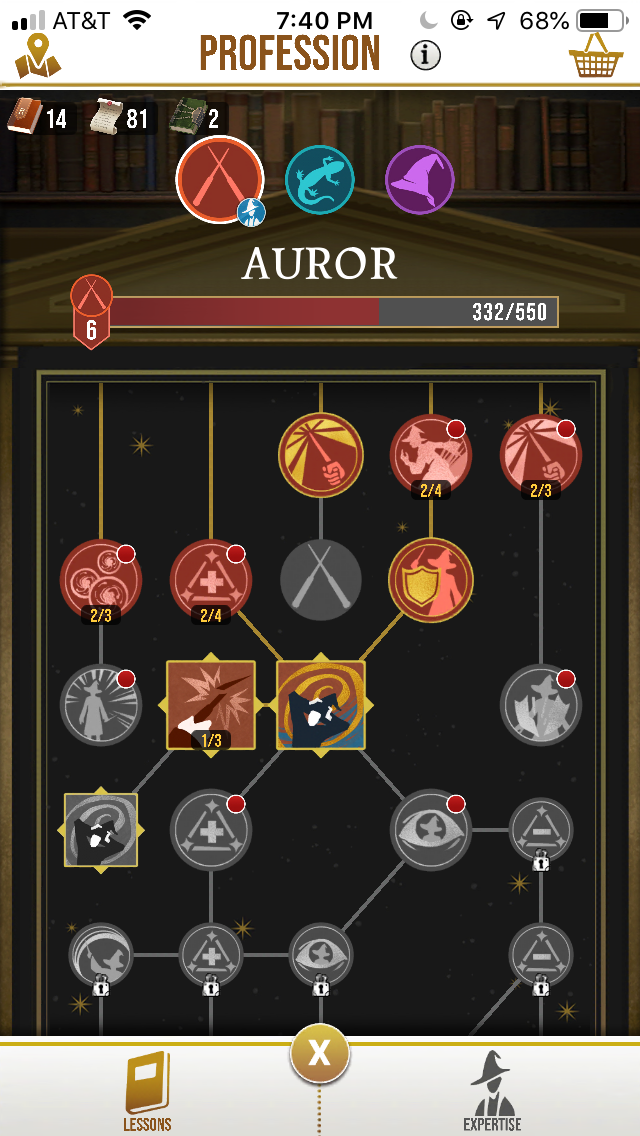Switch to the Professor wizard hat profession
Screen dimensions: 640x1136
pos(420,180)
